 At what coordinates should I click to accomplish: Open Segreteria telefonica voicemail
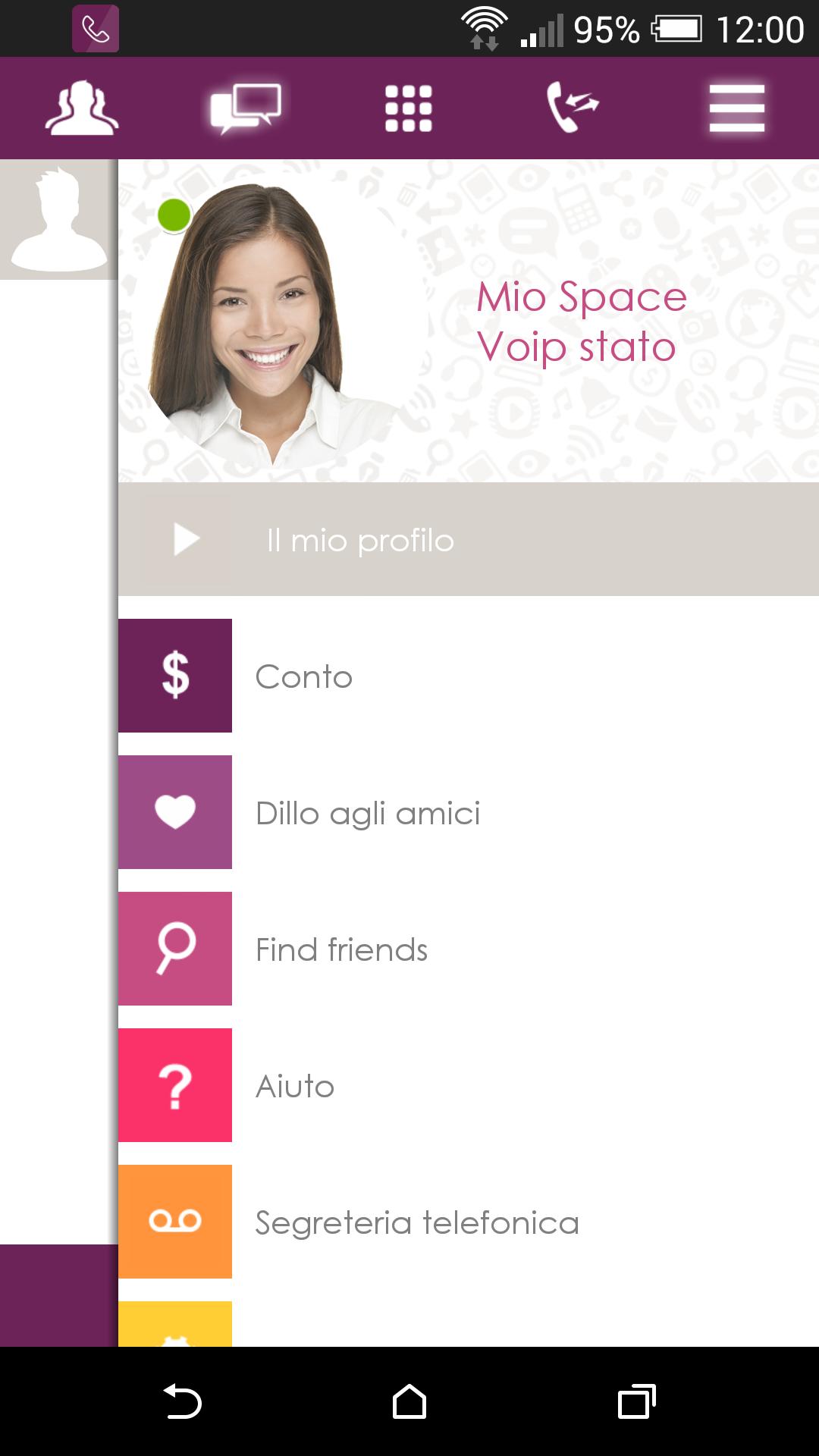tap(468, 1222)
